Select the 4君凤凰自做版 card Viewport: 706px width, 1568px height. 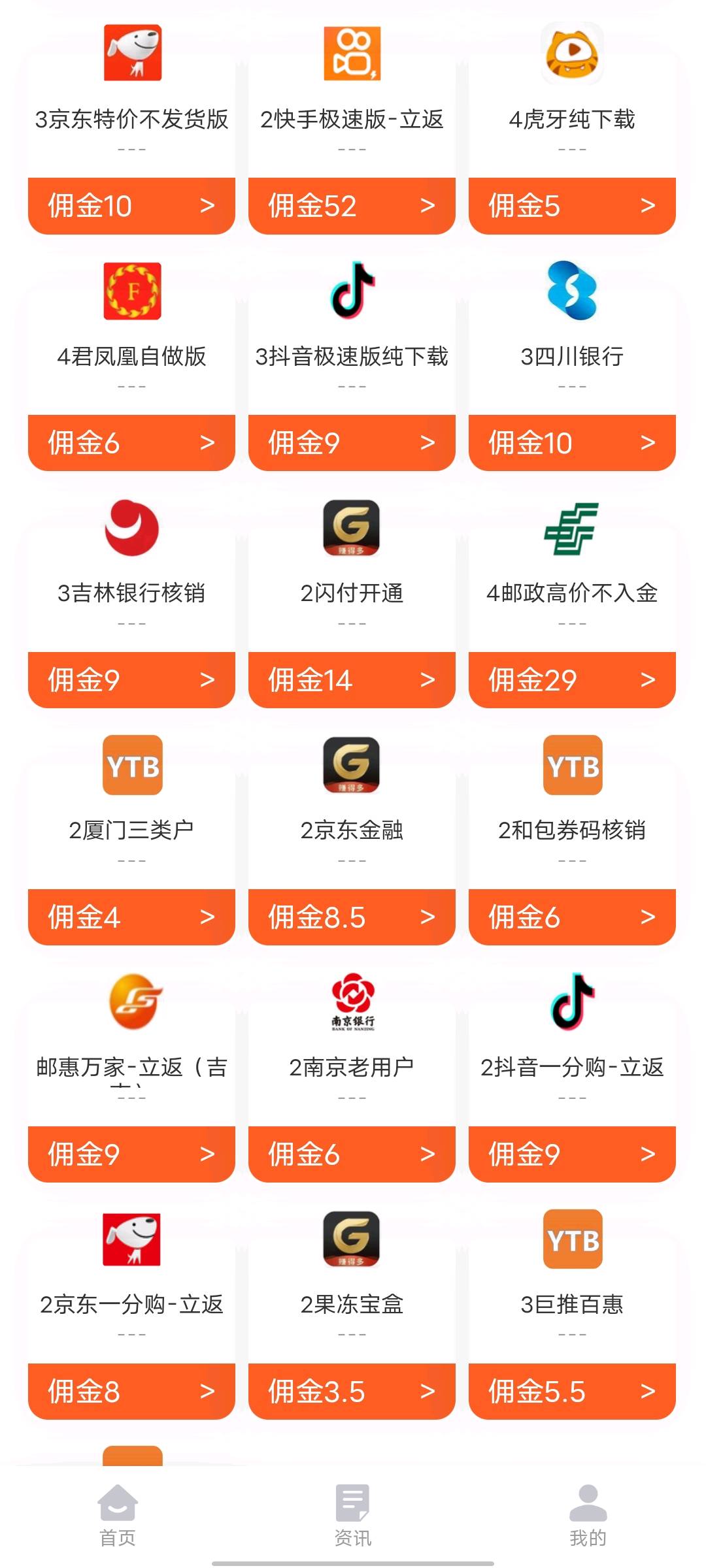(131, 365)
